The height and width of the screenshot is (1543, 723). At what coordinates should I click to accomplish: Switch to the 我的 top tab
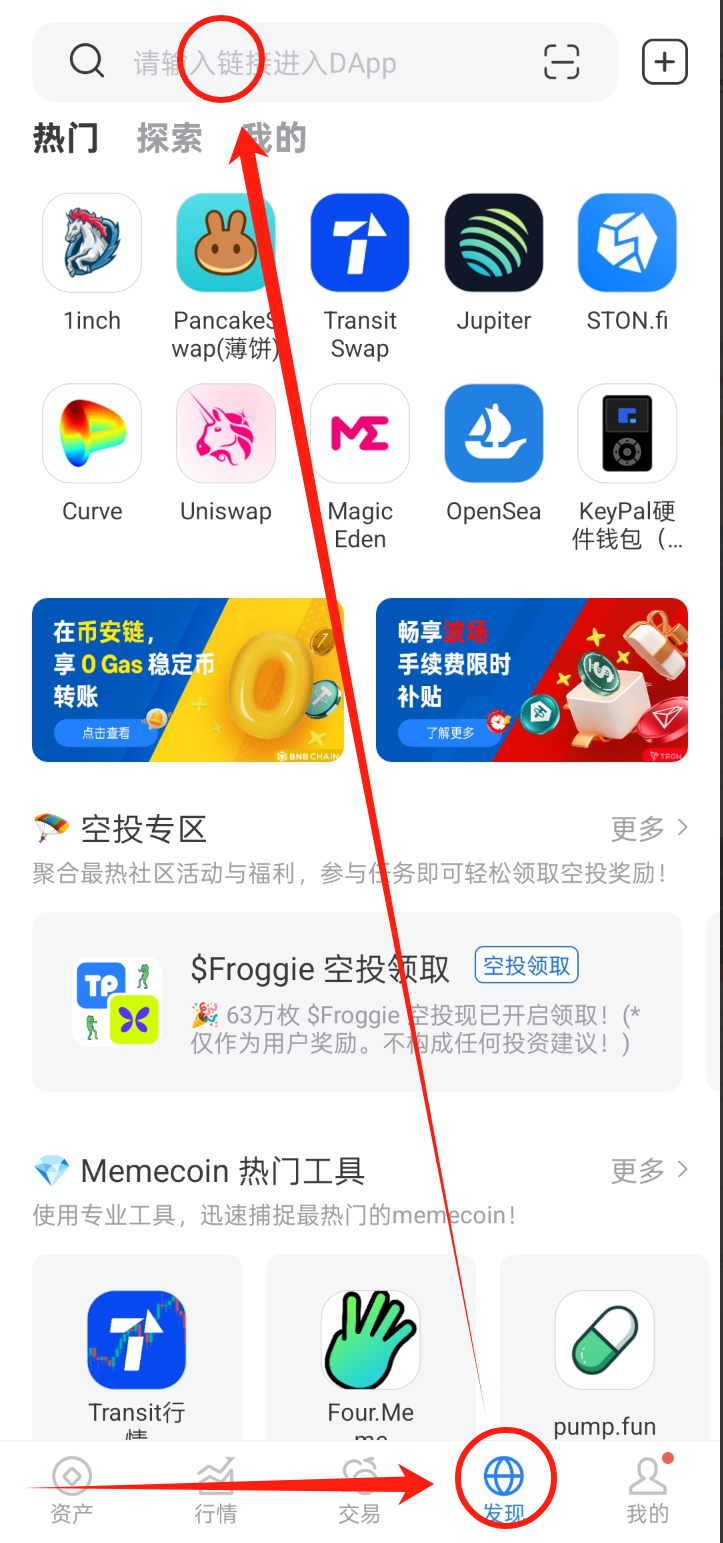(275, 138)
